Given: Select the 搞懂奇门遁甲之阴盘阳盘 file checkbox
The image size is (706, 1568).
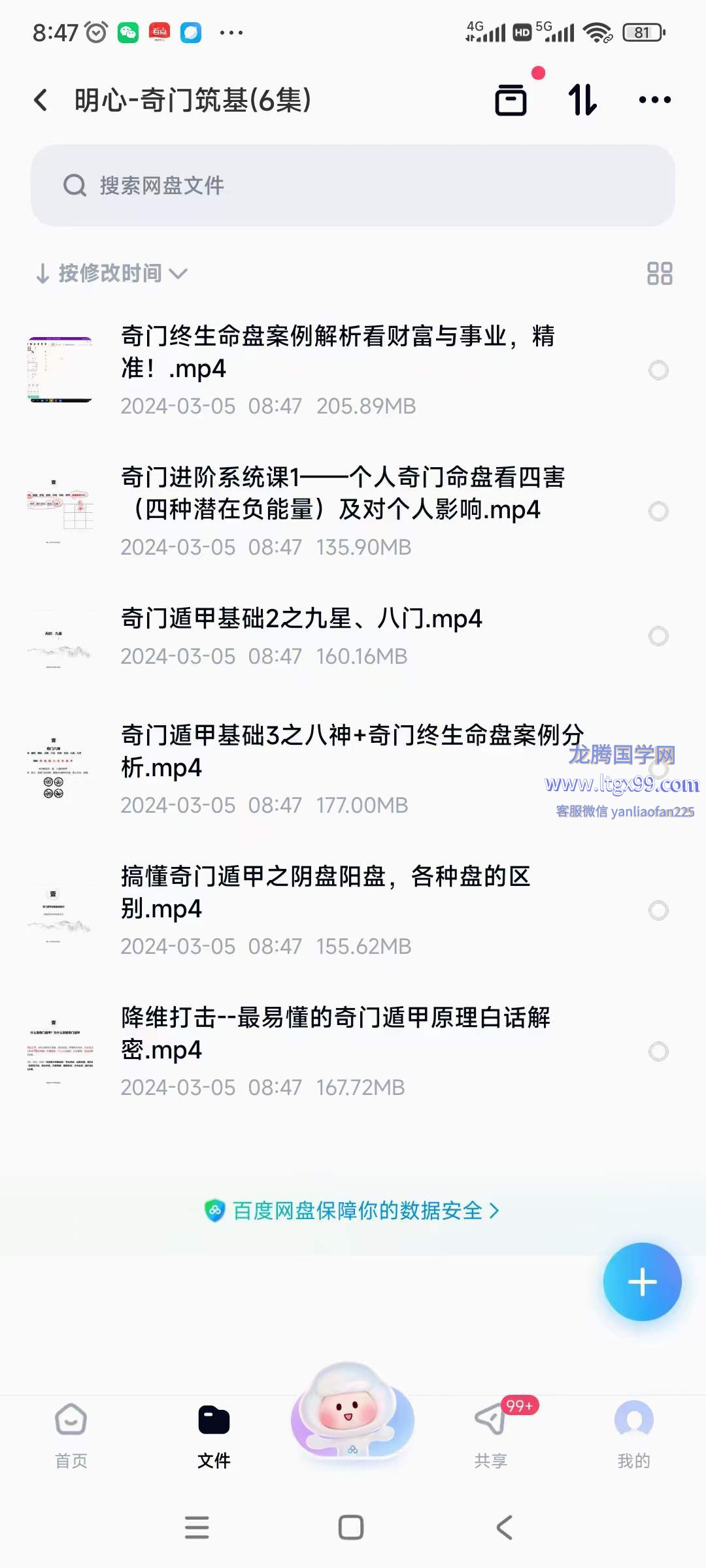Looking at the screenshot, I should click(658, 910).
